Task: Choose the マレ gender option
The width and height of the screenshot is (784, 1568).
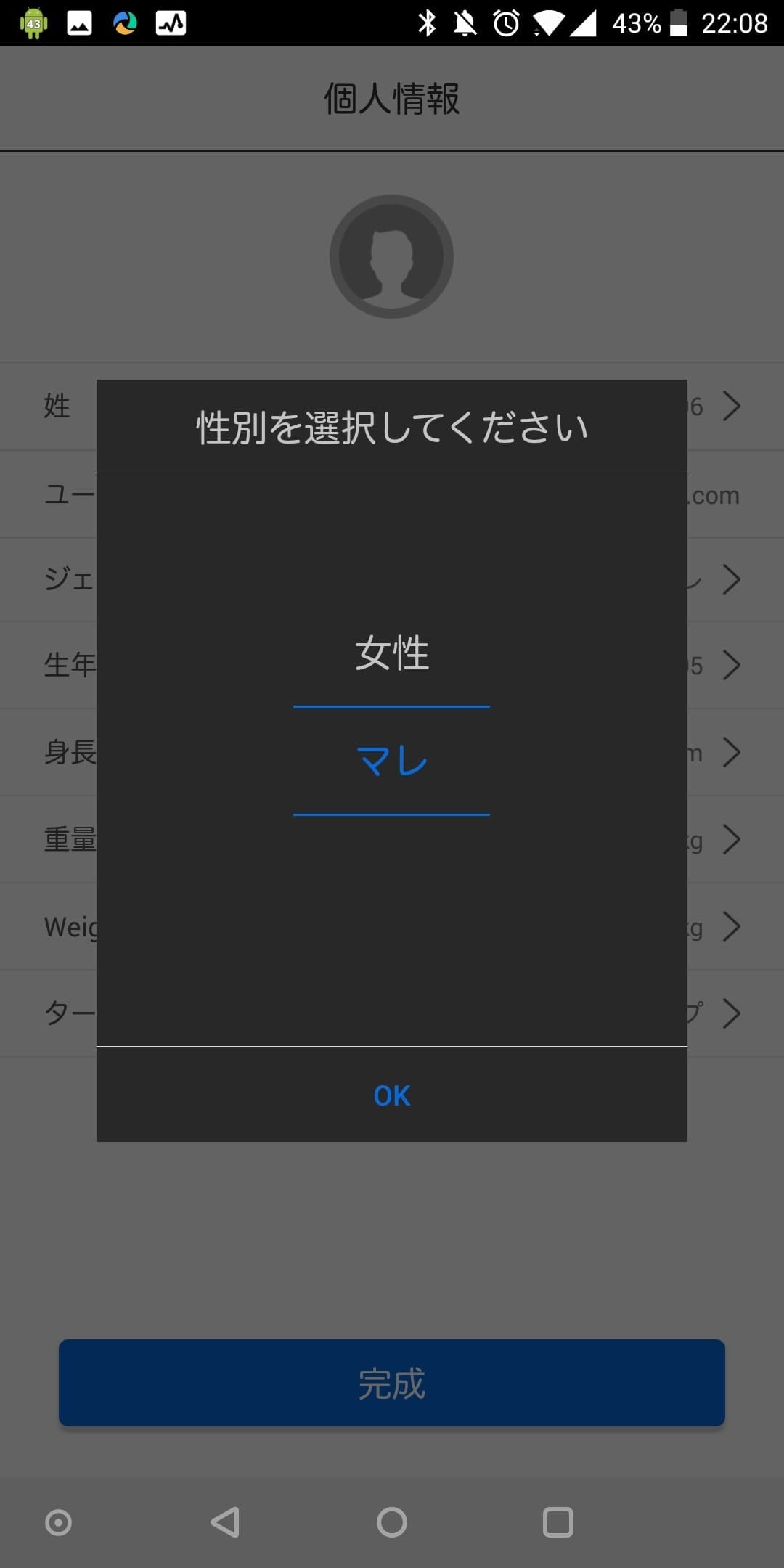Action: tap(391, 761)
